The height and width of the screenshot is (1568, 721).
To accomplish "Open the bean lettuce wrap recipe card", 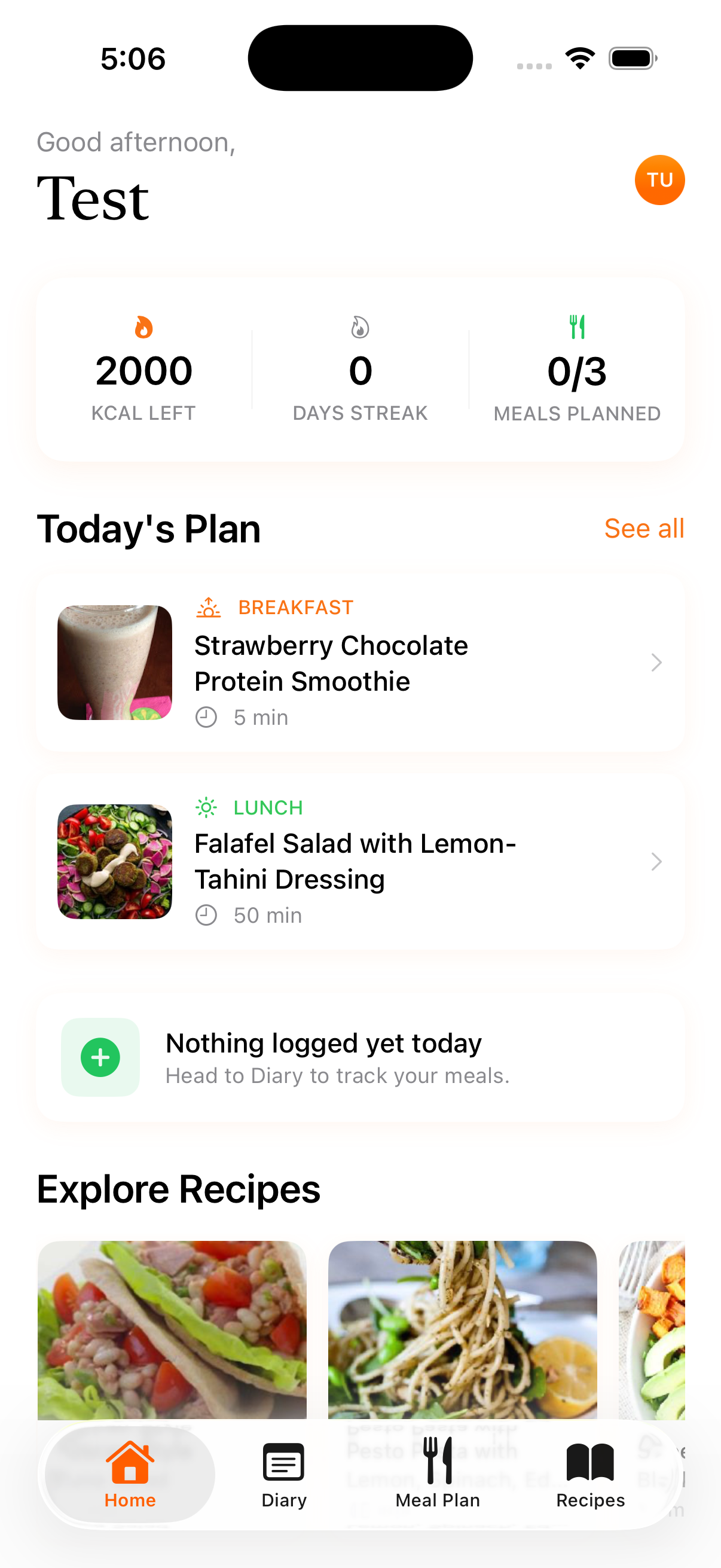I will point(172,1330).
